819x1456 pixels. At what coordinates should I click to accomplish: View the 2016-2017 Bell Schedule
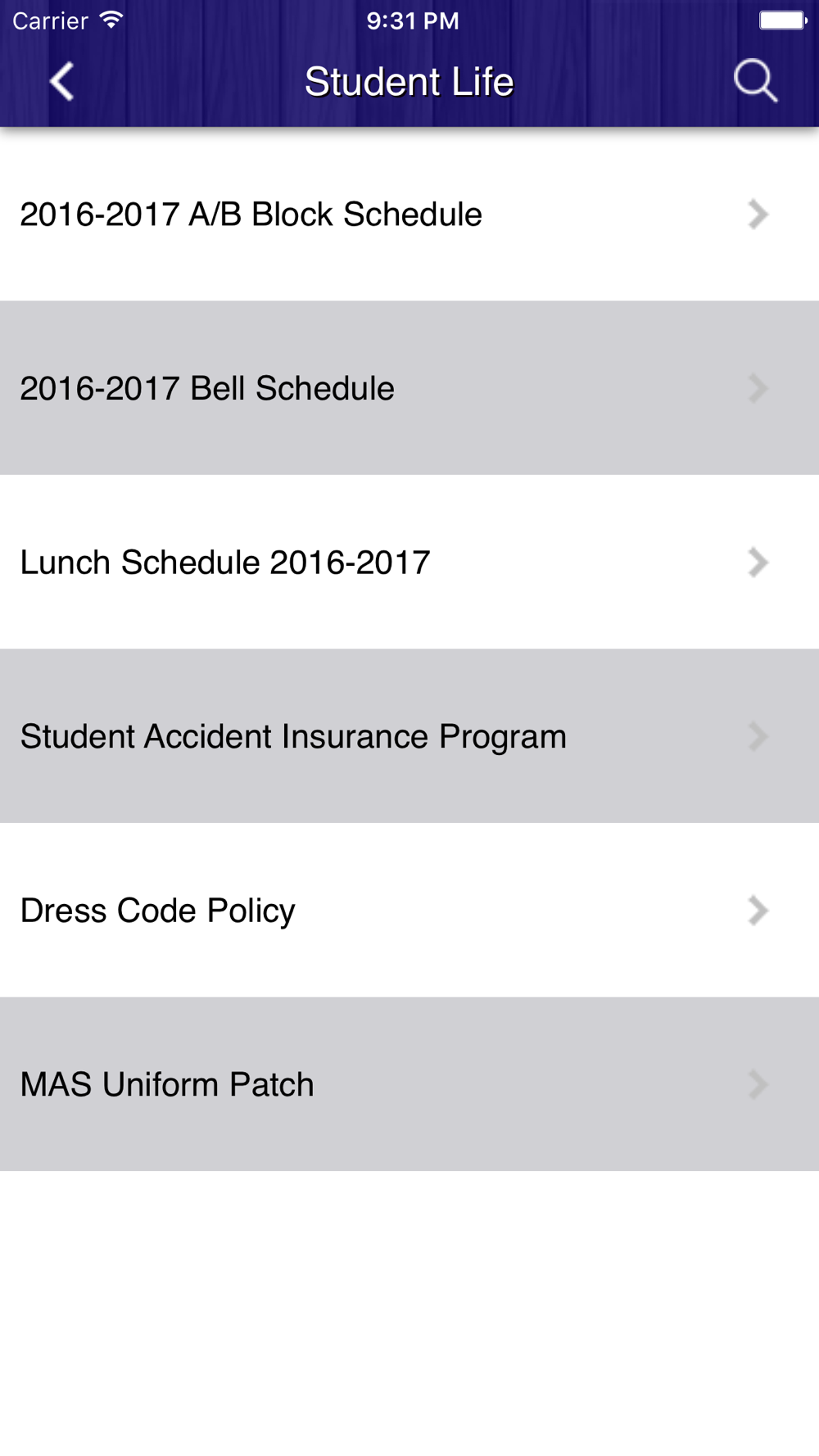[409, 388]
